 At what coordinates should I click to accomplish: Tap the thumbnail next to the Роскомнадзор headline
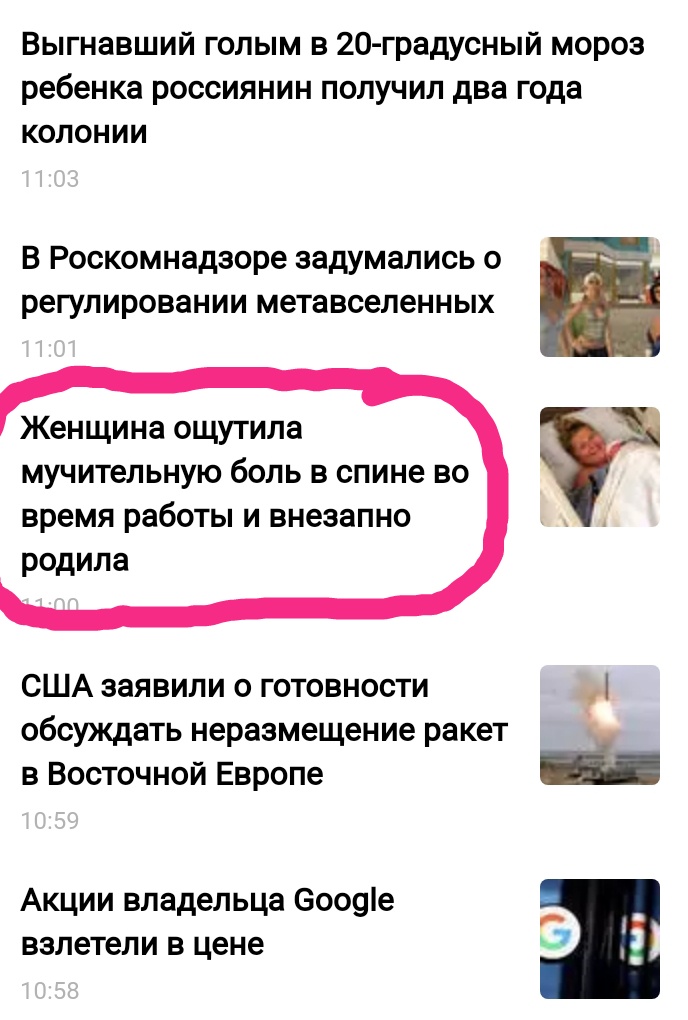point(599,297)
